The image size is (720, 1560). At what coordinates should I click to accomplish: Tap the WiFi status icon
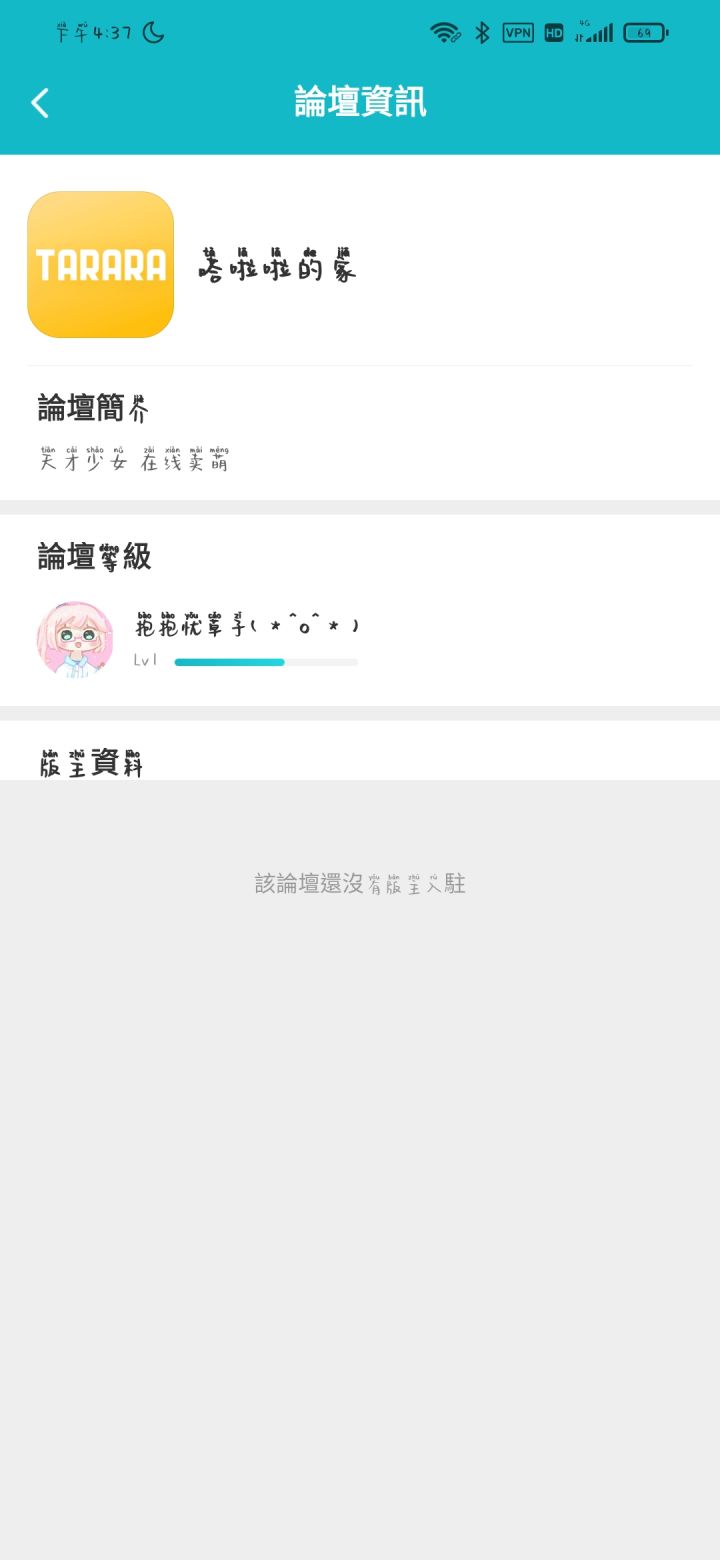click(x=446, y=32)
